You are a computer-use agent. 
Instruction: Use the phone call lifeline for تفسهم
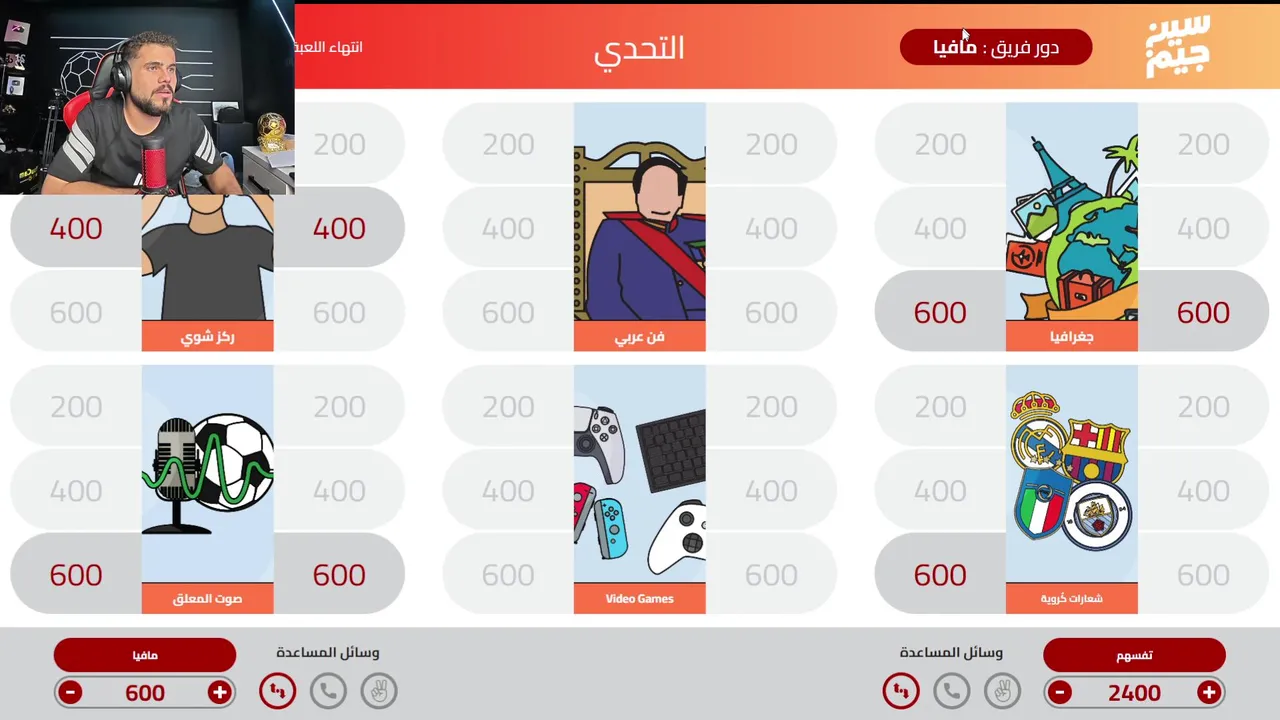pyautogui.click(x=952, y=691)
